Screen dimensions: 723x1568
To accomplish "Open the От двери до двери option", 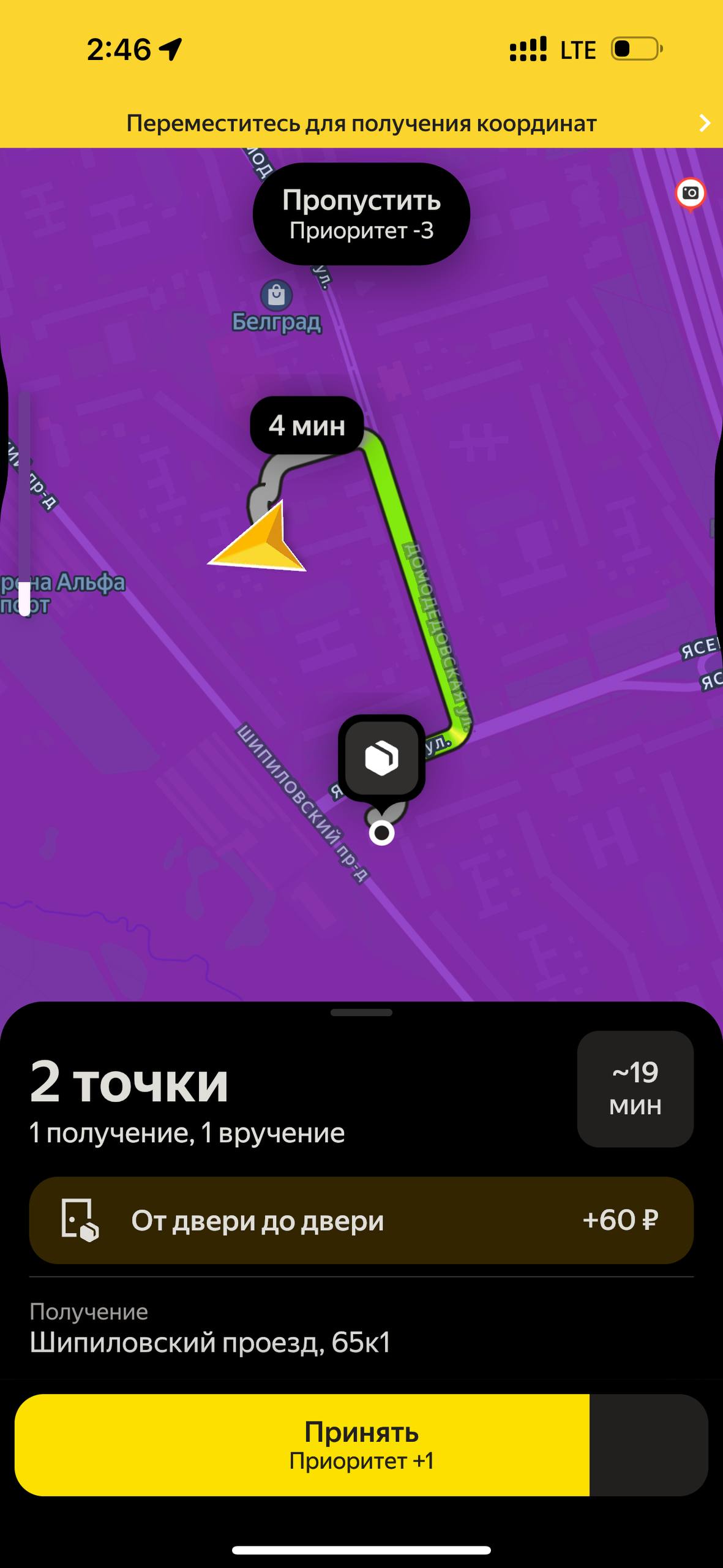I will 361,1220.
